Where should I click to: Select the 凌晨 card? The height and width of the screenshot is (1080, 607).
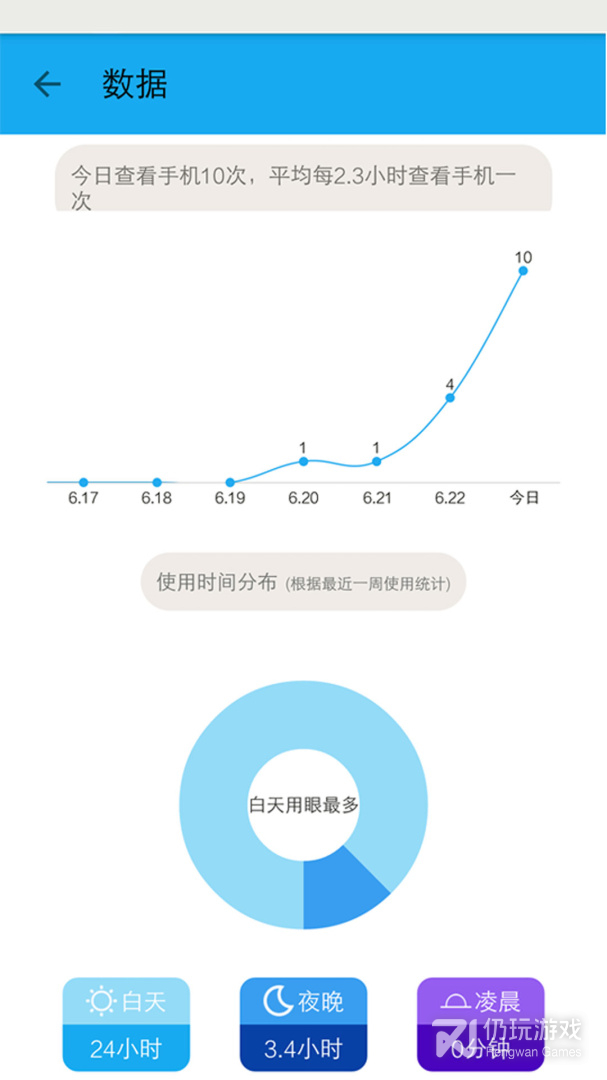[x=480, y=1024]
